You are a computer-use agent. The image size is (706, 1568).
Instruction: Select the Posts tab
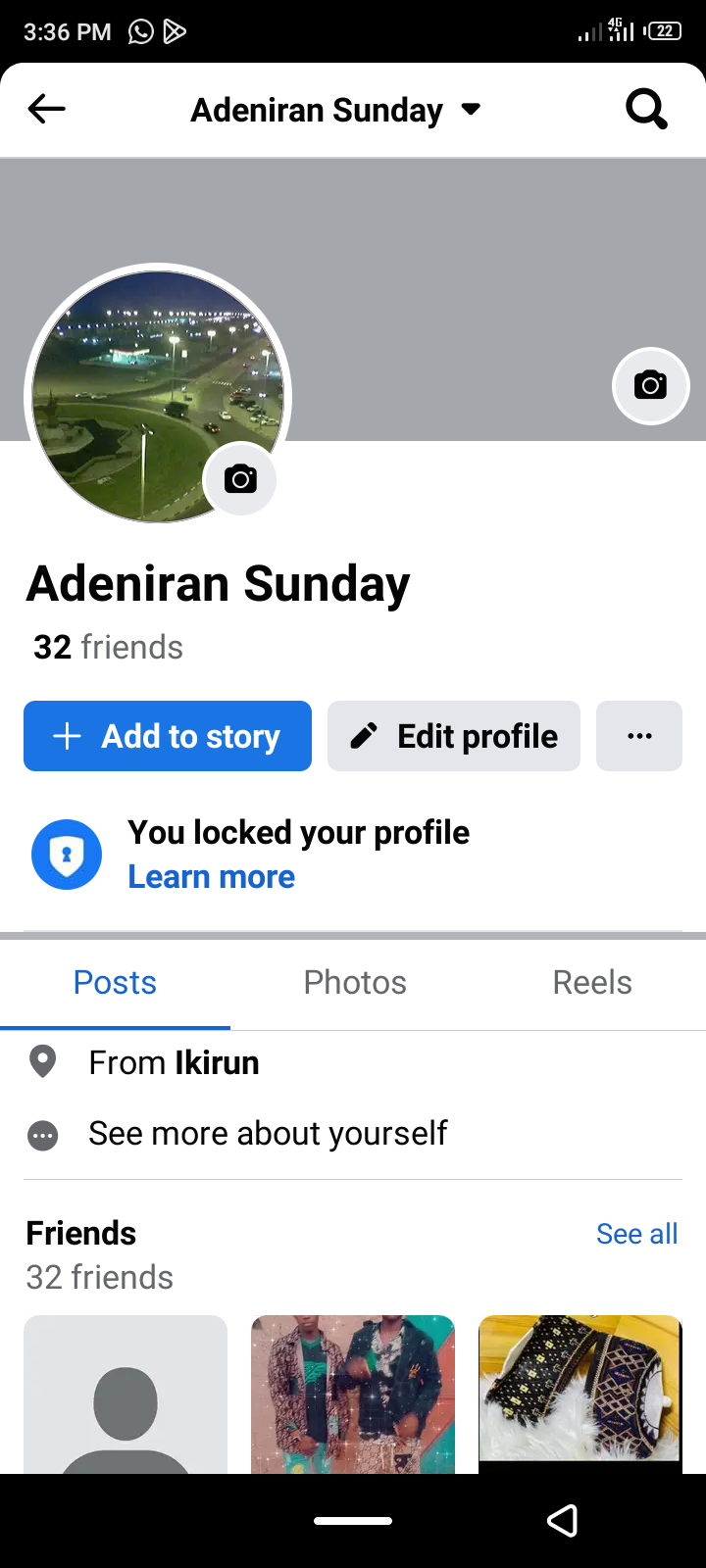click(x=115, y=982)
